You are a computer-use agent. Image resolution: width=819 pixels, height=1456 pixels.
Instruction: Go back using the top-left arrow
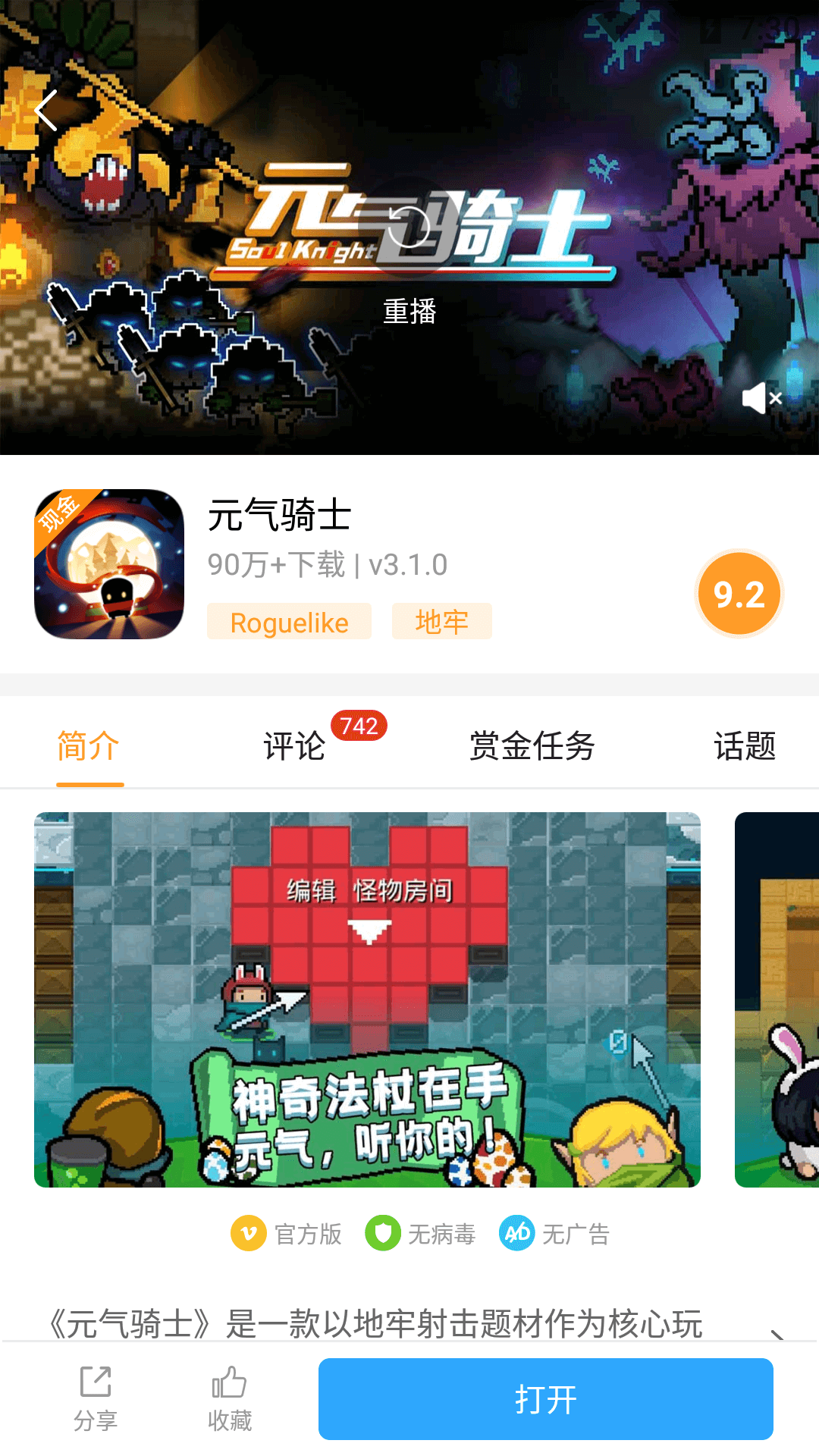(x=47, y=111)
